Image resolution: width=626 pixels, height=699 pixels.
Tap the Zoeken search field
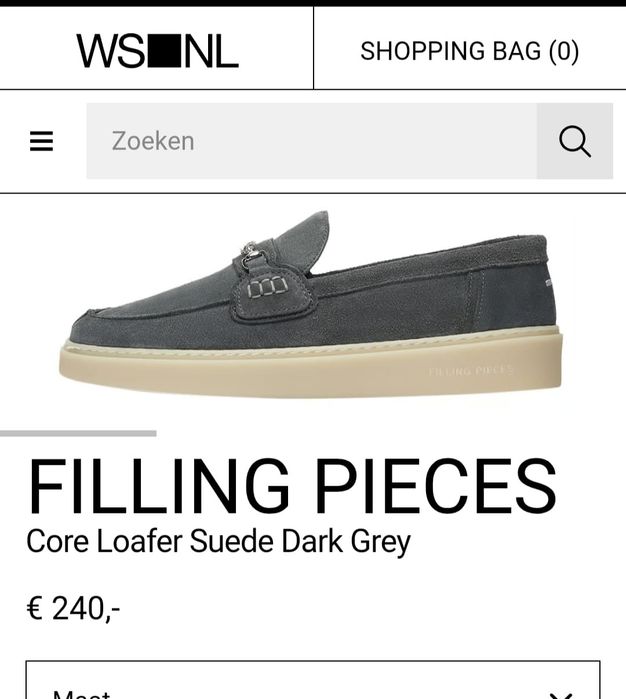click(x=311, y=141)
